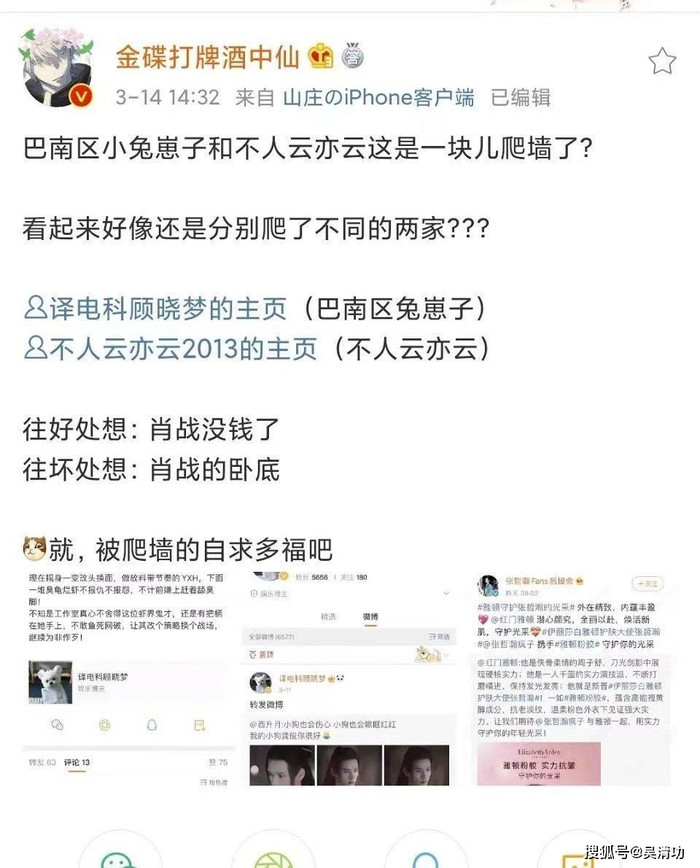The height and width of the screenshot is (868, 700).
Task: Favorite this post with the star icon
Action: pyautogui.click(x=662, y=62)
